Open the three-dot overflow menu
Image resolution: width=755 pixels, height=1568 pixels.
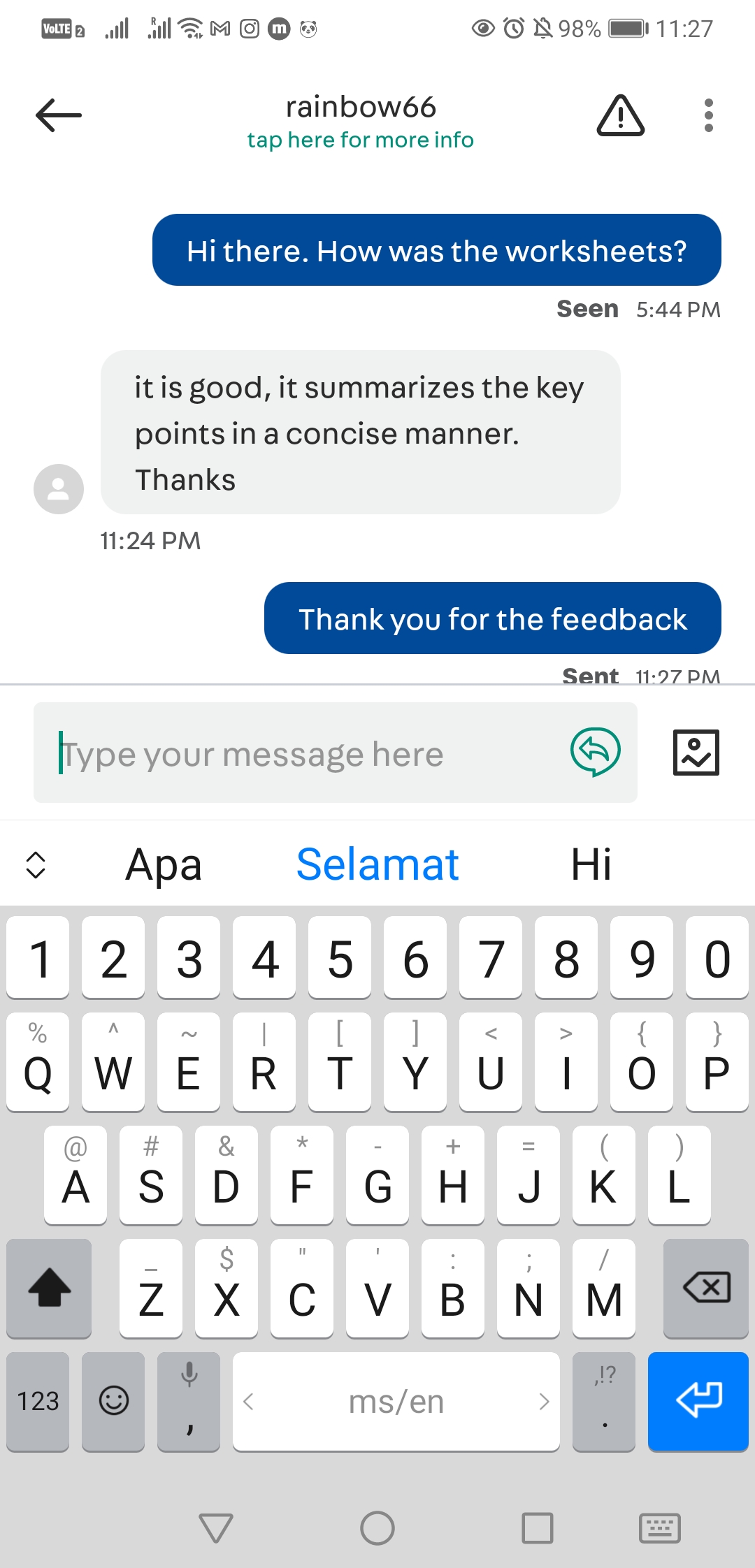(708, 115)
